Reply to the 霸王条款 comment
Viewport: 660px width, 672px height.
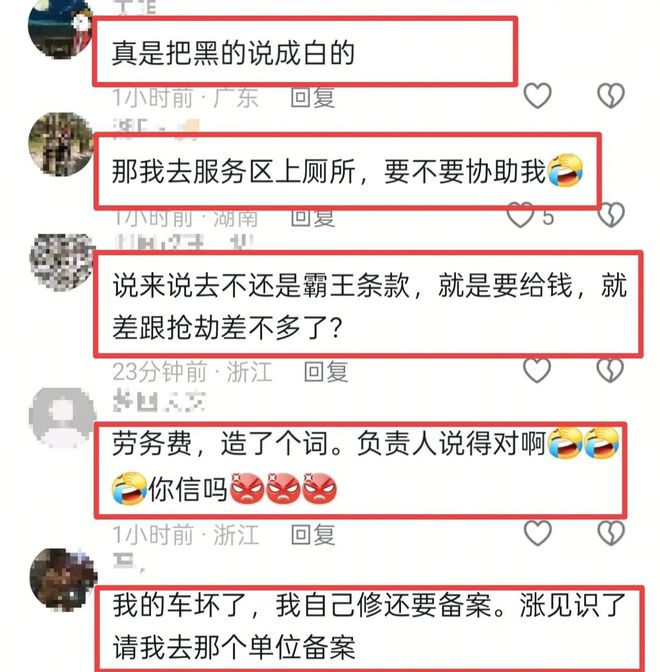(326, 372)
